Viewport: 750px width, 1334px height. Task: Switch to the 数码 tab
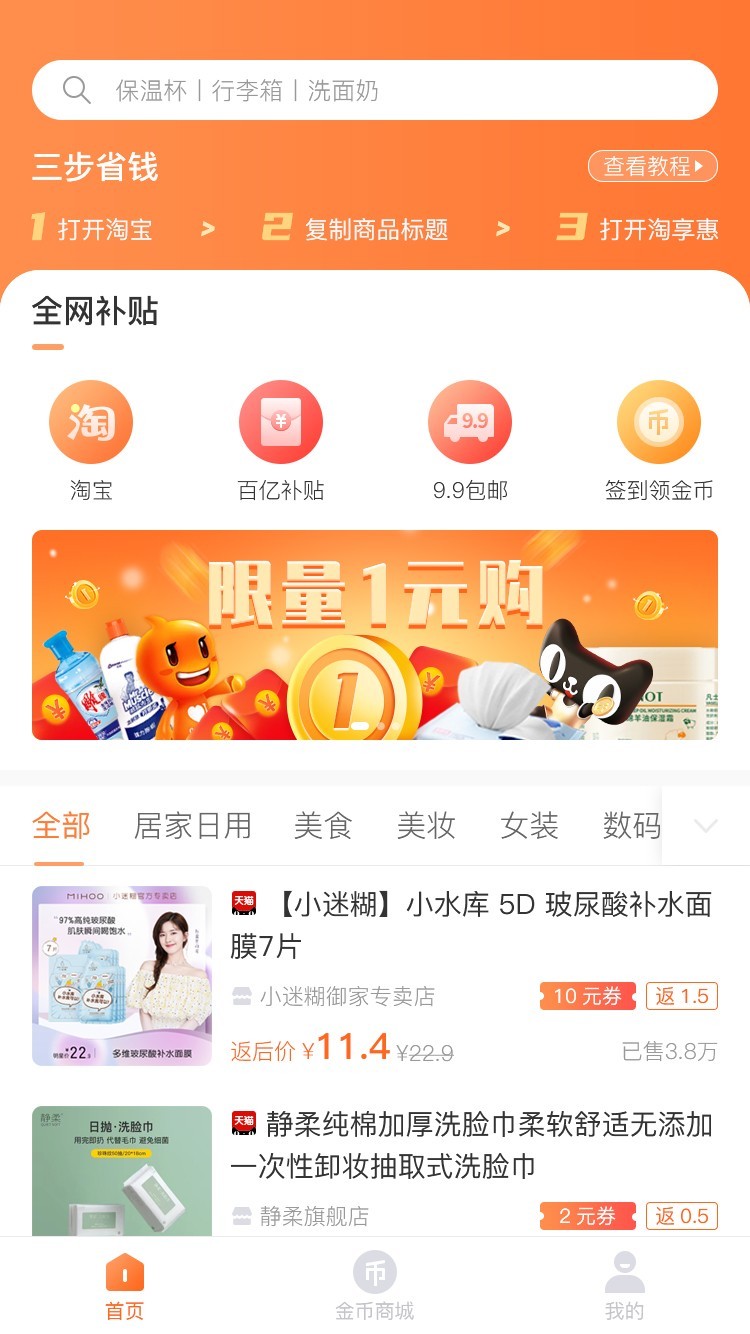click(632, 826)
